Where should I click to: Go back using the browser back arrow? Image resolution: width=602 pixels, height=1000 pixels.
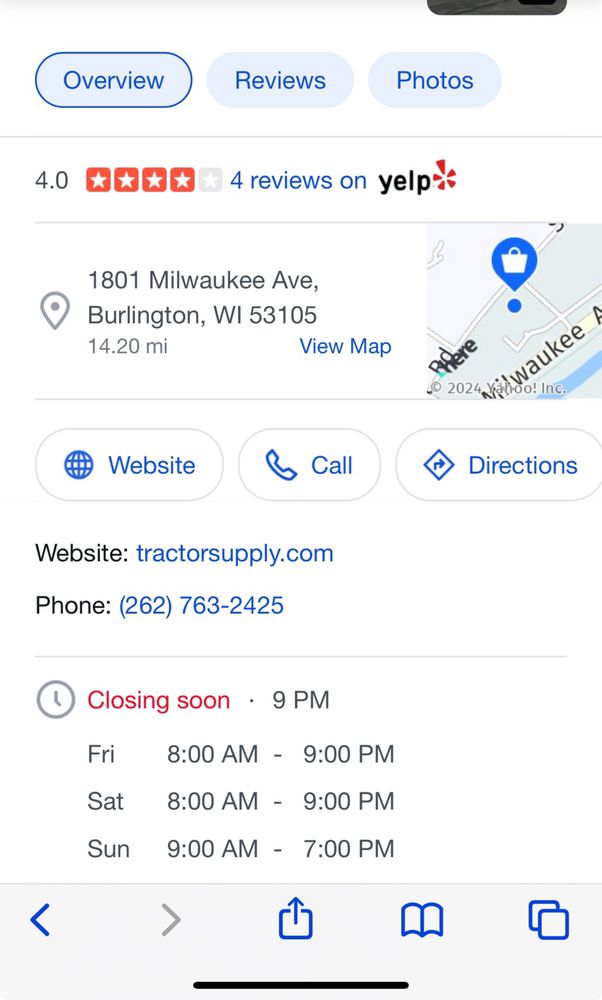40,920
